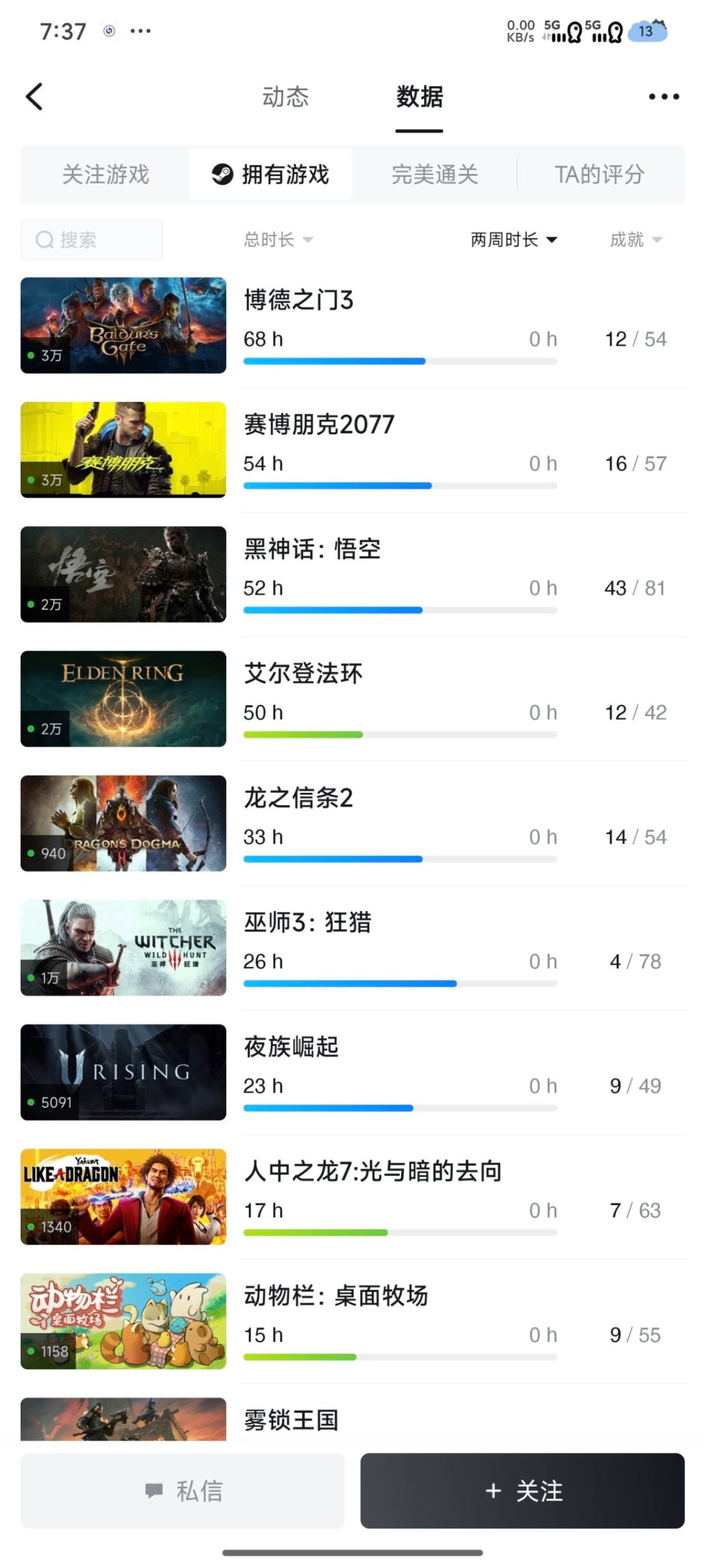The image size is (705, 1568).
Task: Switch to the 动态 tab
Action: pyautogui.click(x=285, y=97)
